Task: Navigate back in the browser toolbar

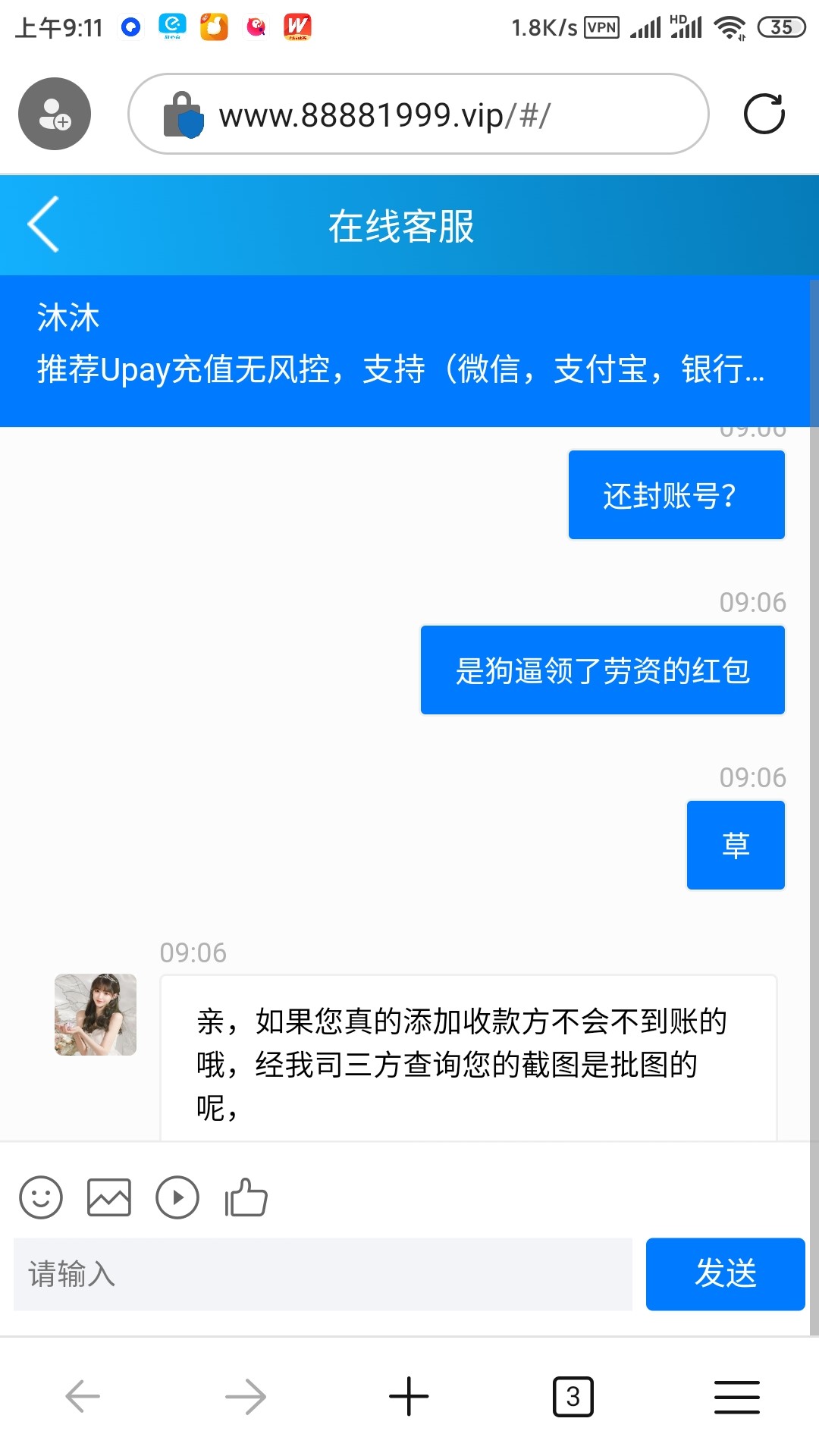Action: click(83, 1396)
